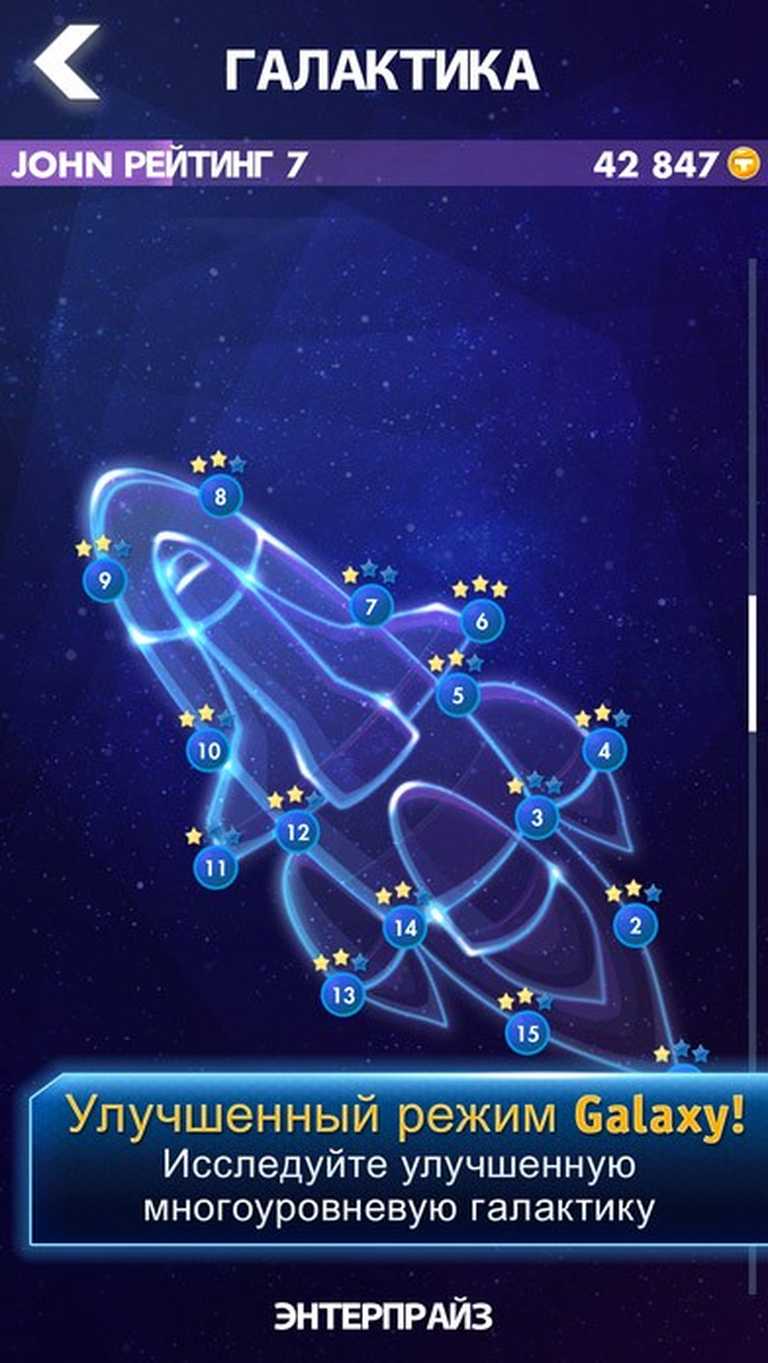Select level 9 node

pyautogui.click(x=104, y=579)
